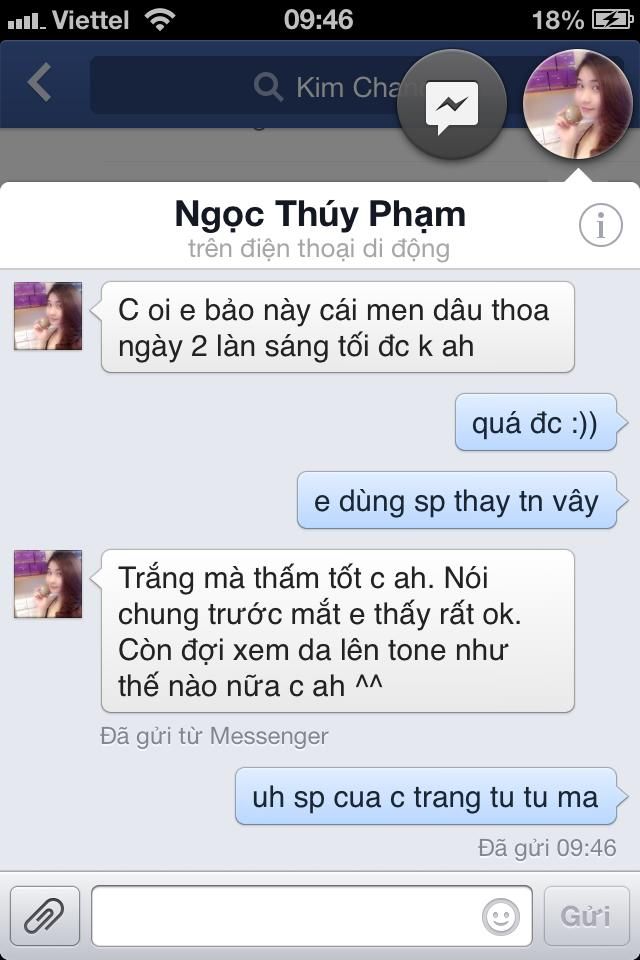Tap the Kim Chan search bar

[x=250, y=86]
